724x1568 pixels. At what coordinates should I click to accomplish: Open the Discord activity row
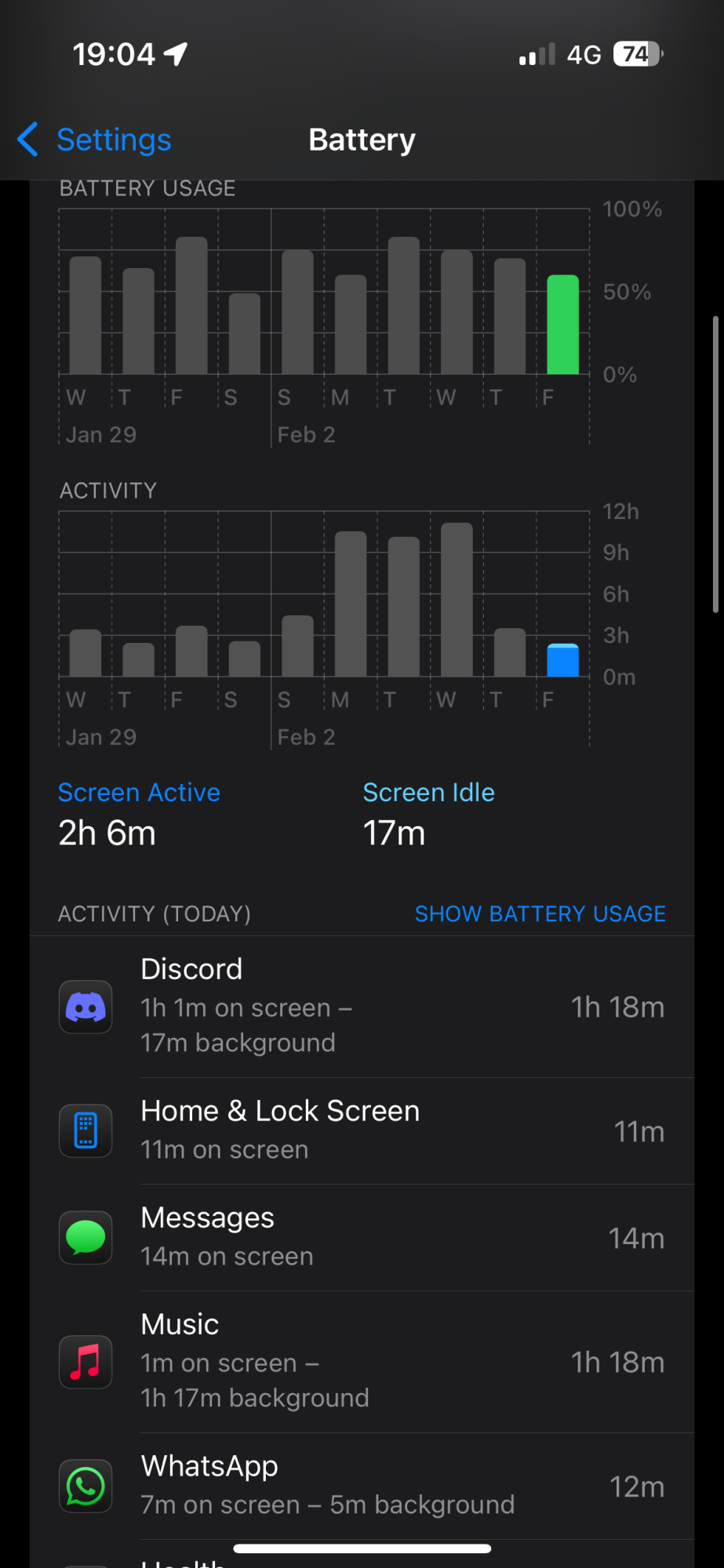(x=362, y=1007)
